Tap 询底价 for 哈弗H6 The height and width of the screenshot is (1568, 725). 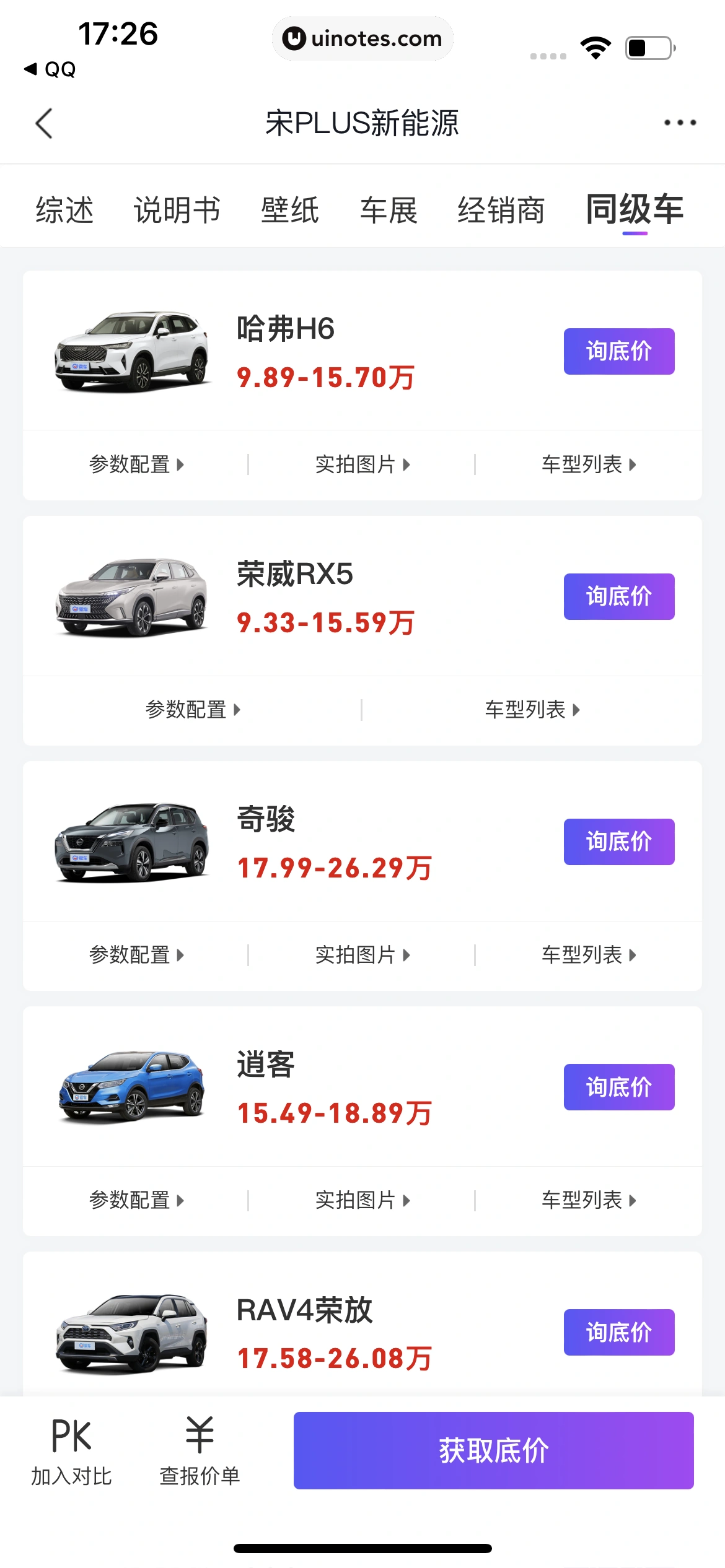click(618, 351)
